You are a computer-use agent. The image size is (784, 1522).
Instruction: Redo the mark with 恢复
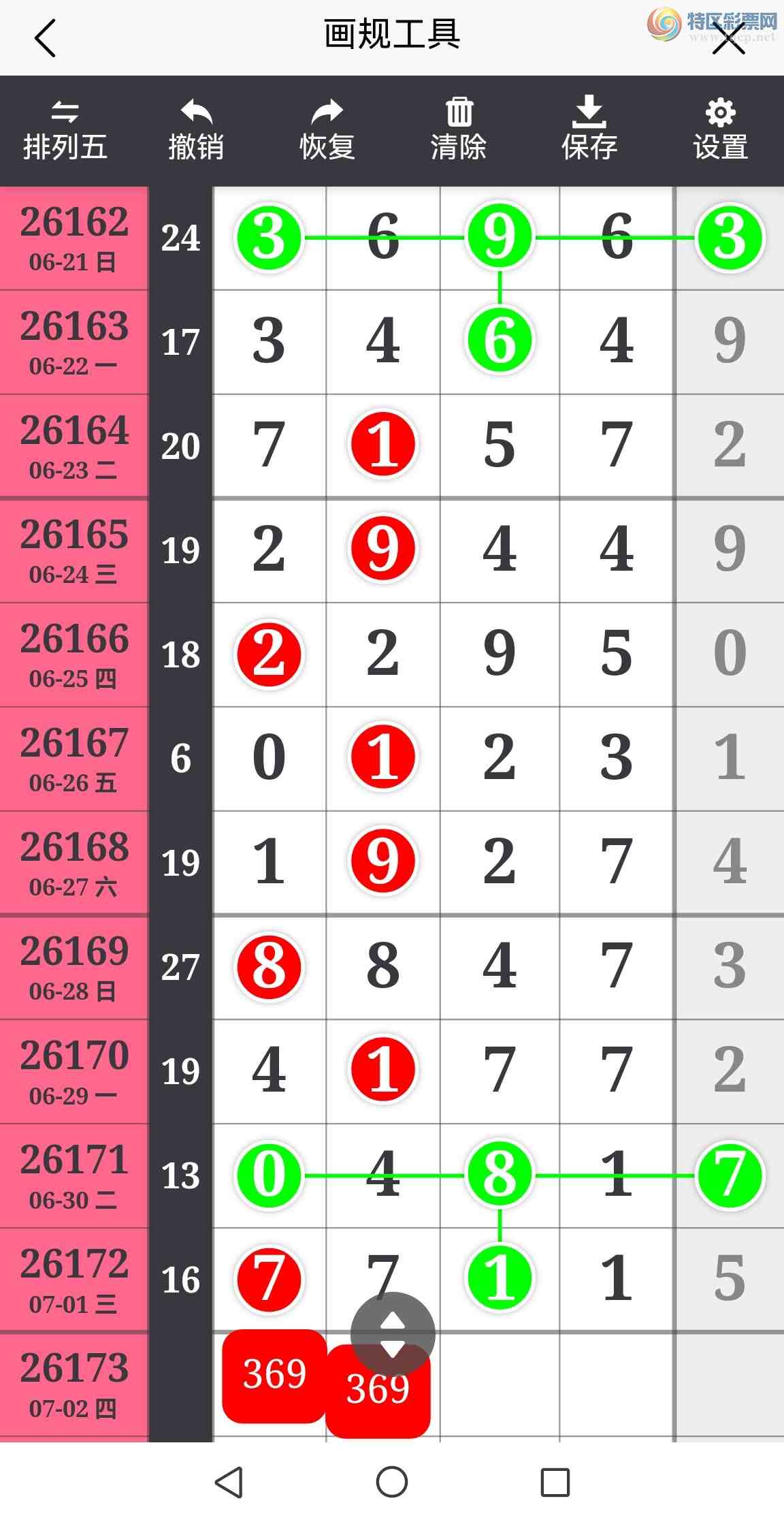pyautogui.click(x=327, y=131)
